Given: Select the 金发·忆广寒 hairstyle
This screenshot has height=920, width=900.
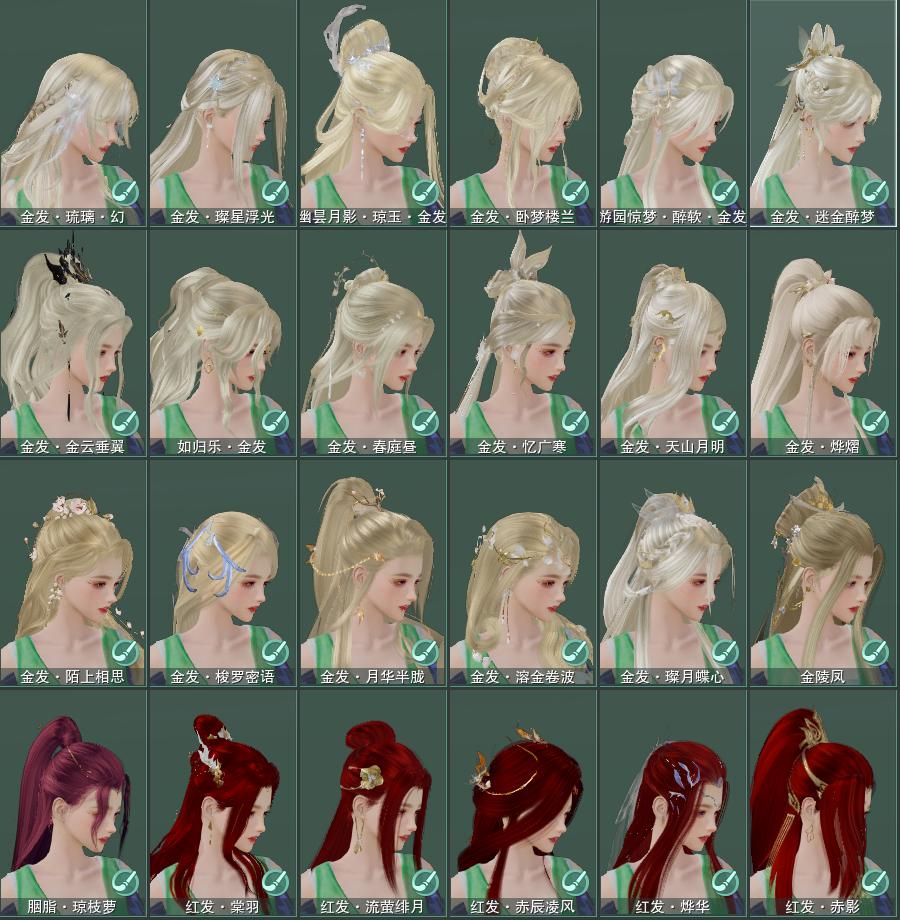Looking at the screenshot, I should pos(523,345).
